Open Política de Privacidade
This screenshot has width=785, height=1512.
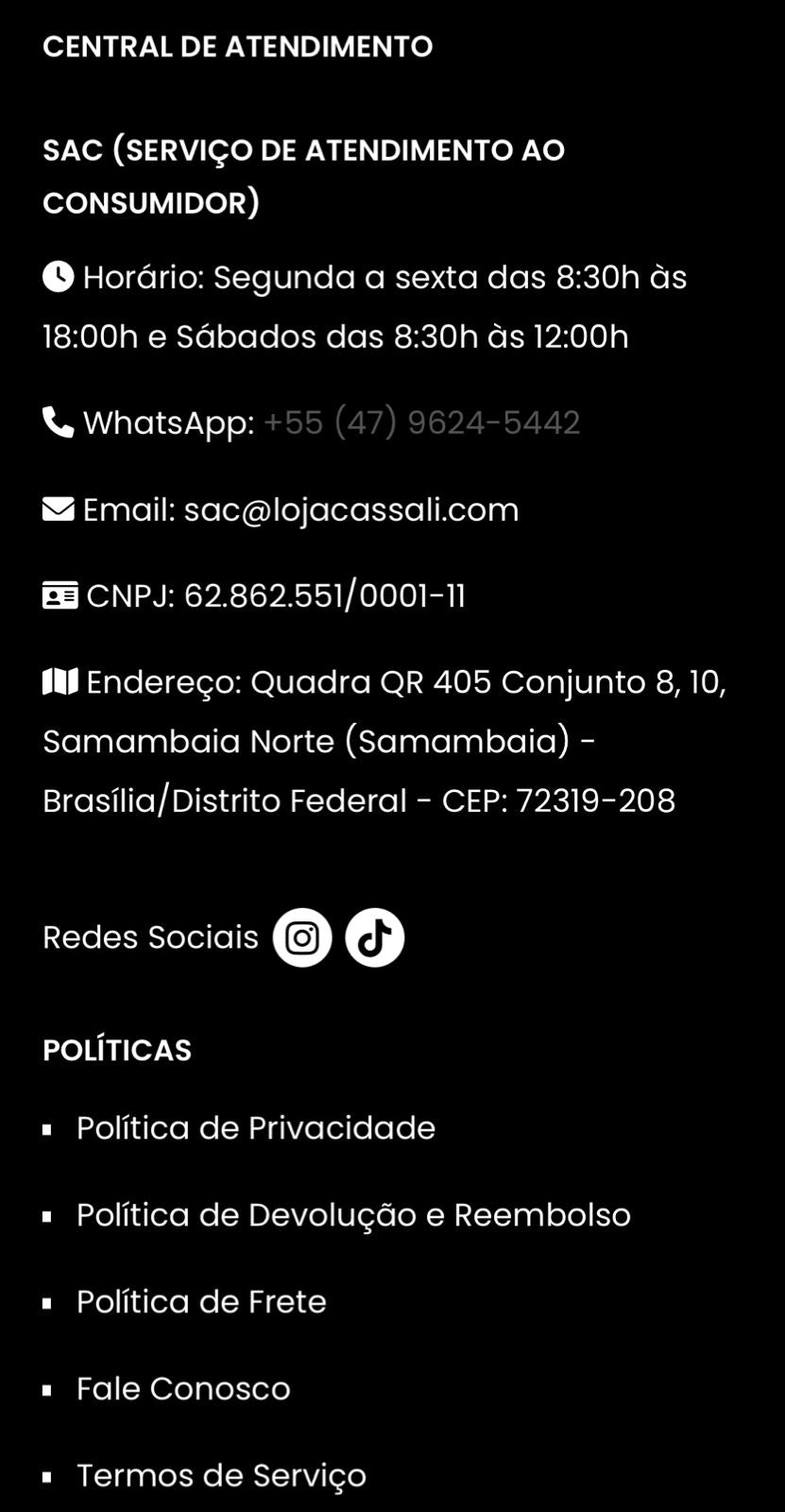(x=255, y=1128)
